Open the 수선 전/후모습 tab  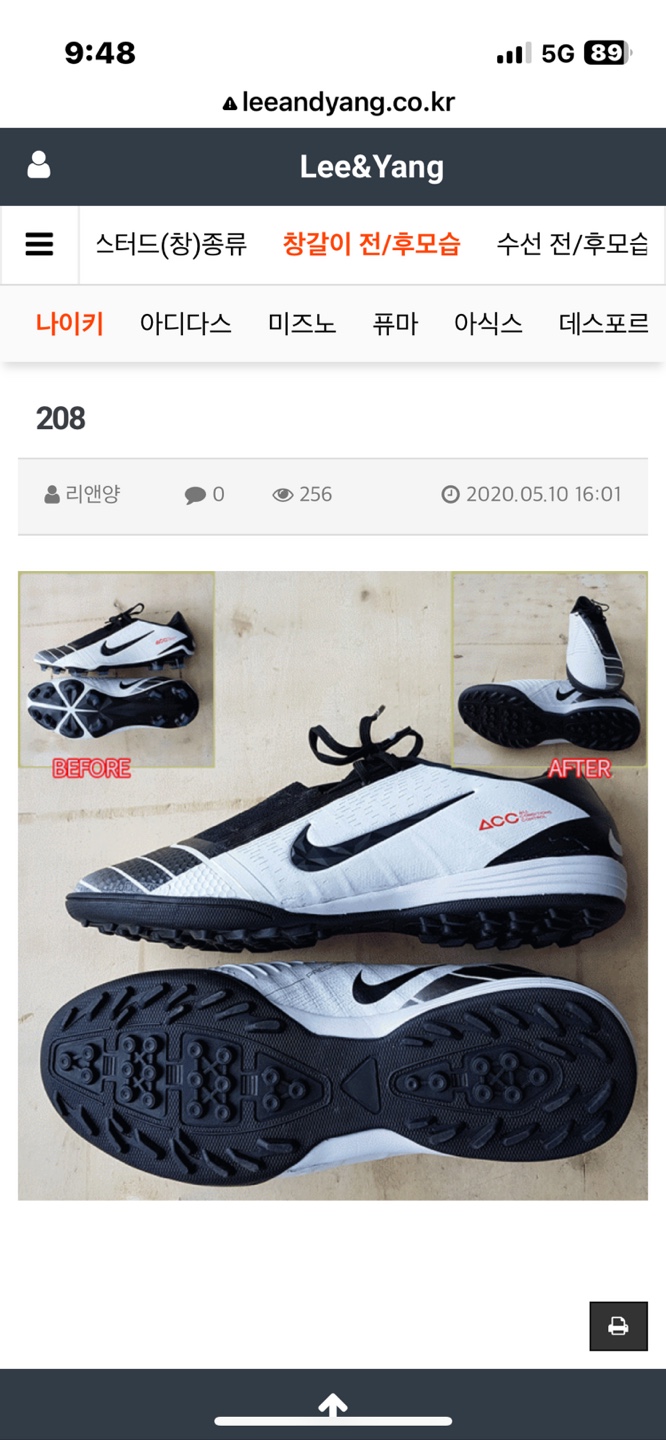point(572,244)
